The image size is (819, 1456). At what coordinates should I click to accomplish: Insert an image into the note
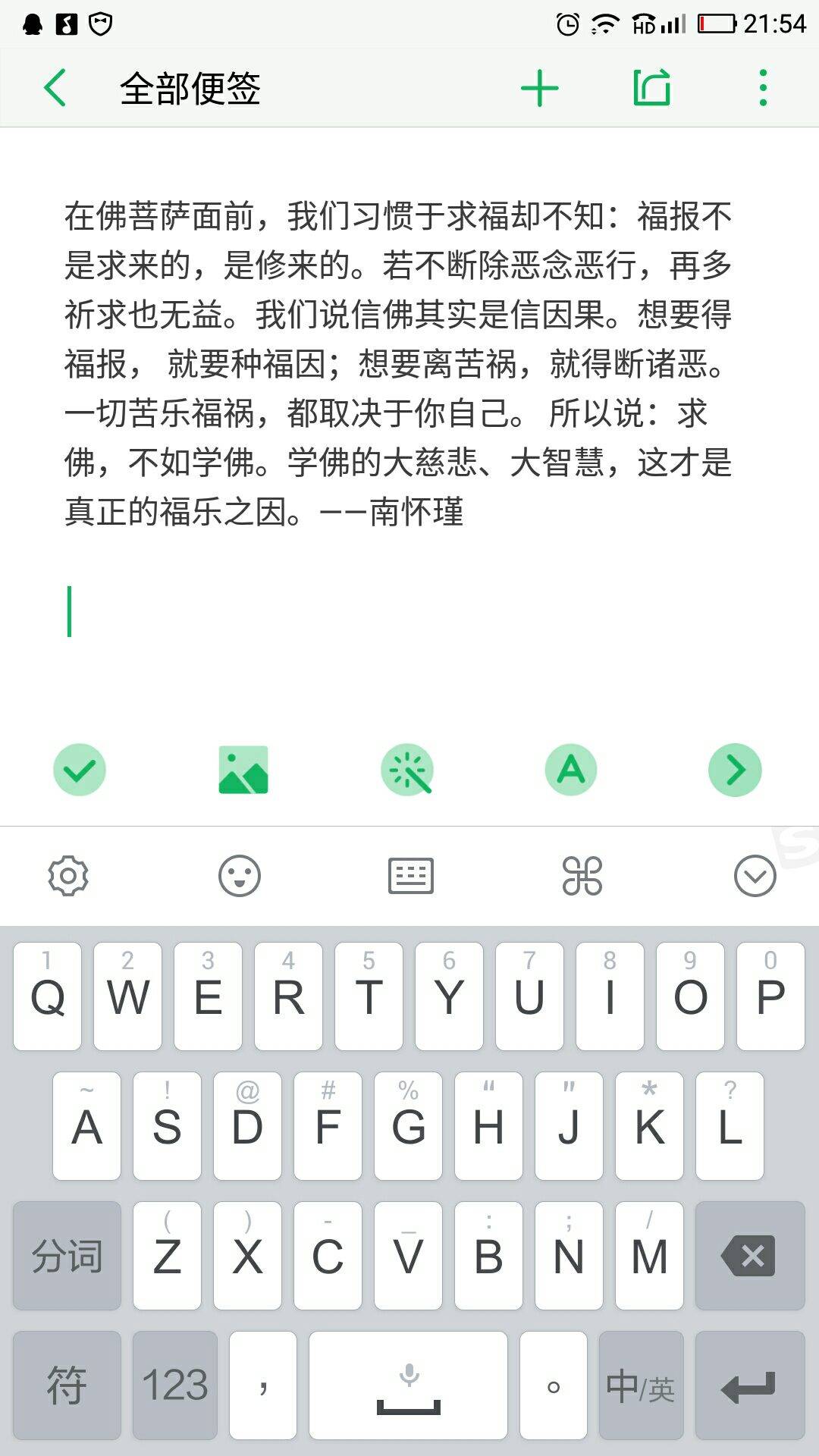coord(243,770)
